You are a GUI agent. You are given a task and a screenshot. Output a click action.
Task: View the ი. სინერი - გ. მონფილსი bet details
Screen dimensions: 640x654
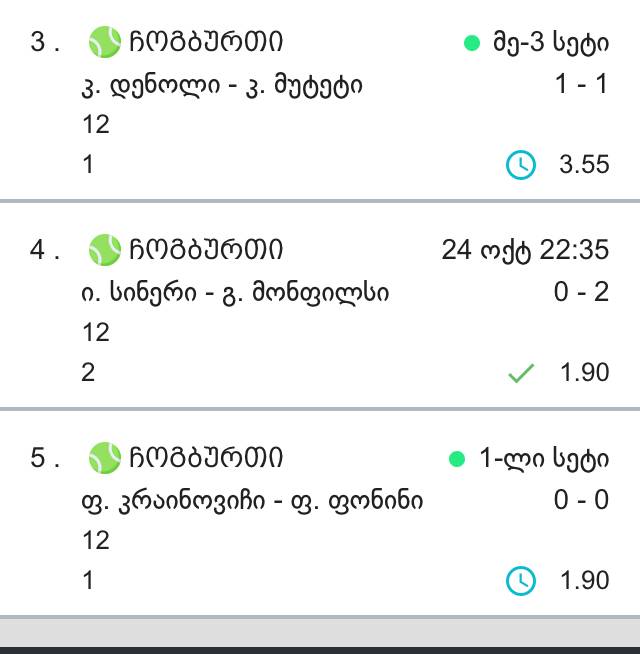pyautogui.click(x=236, y=293)
